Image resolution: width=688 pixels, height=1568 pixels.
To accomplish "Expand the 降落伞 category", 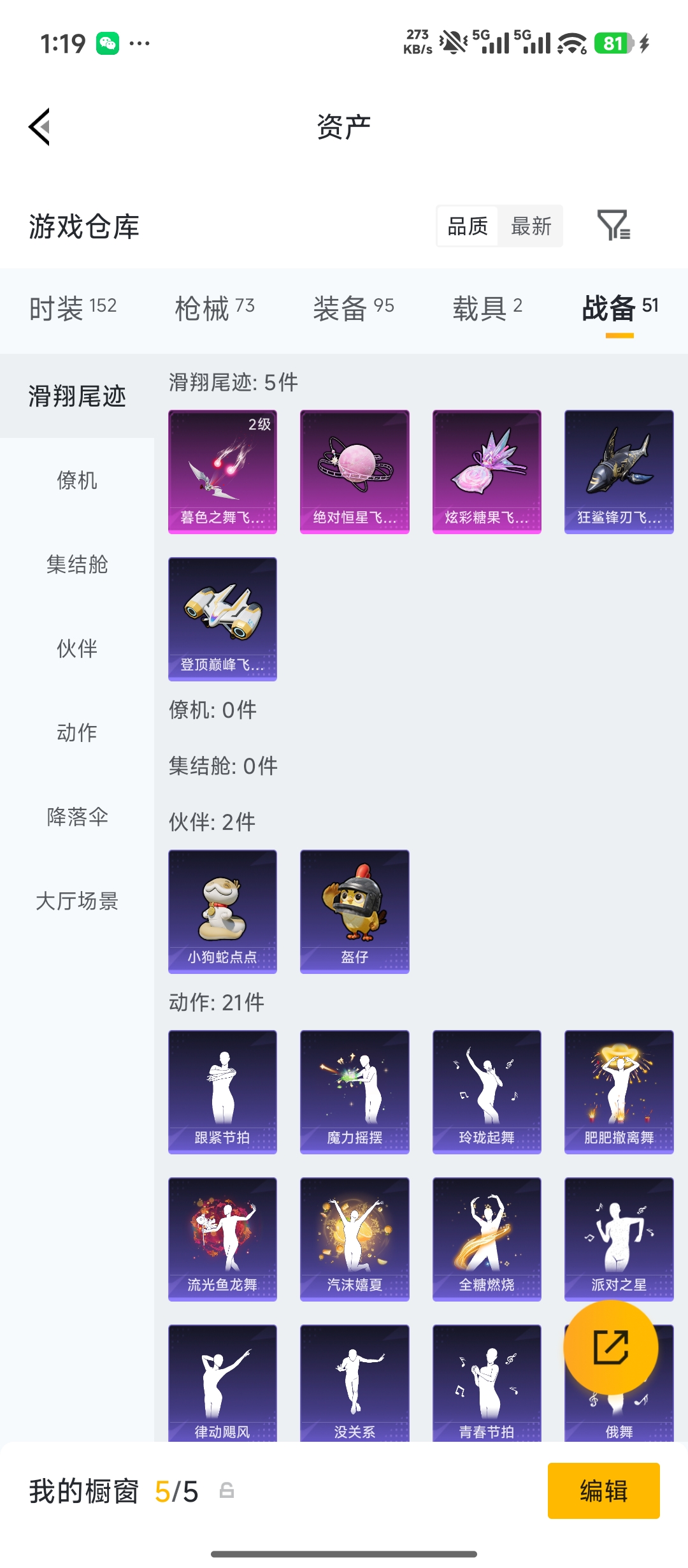I will [77, 818].
